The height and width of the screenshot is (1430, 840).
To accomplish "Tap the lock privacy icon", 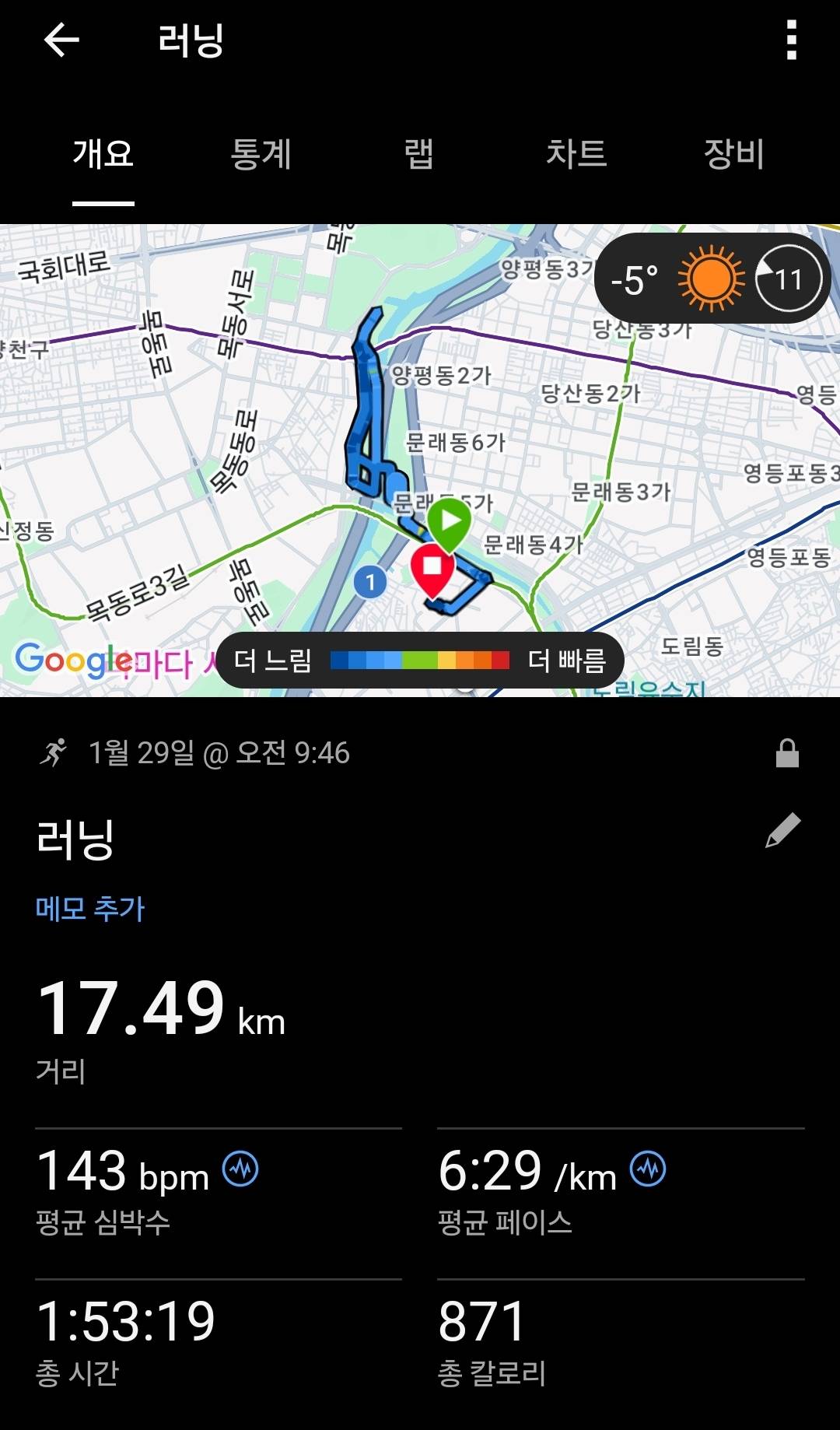I will [x=788, y=753].
